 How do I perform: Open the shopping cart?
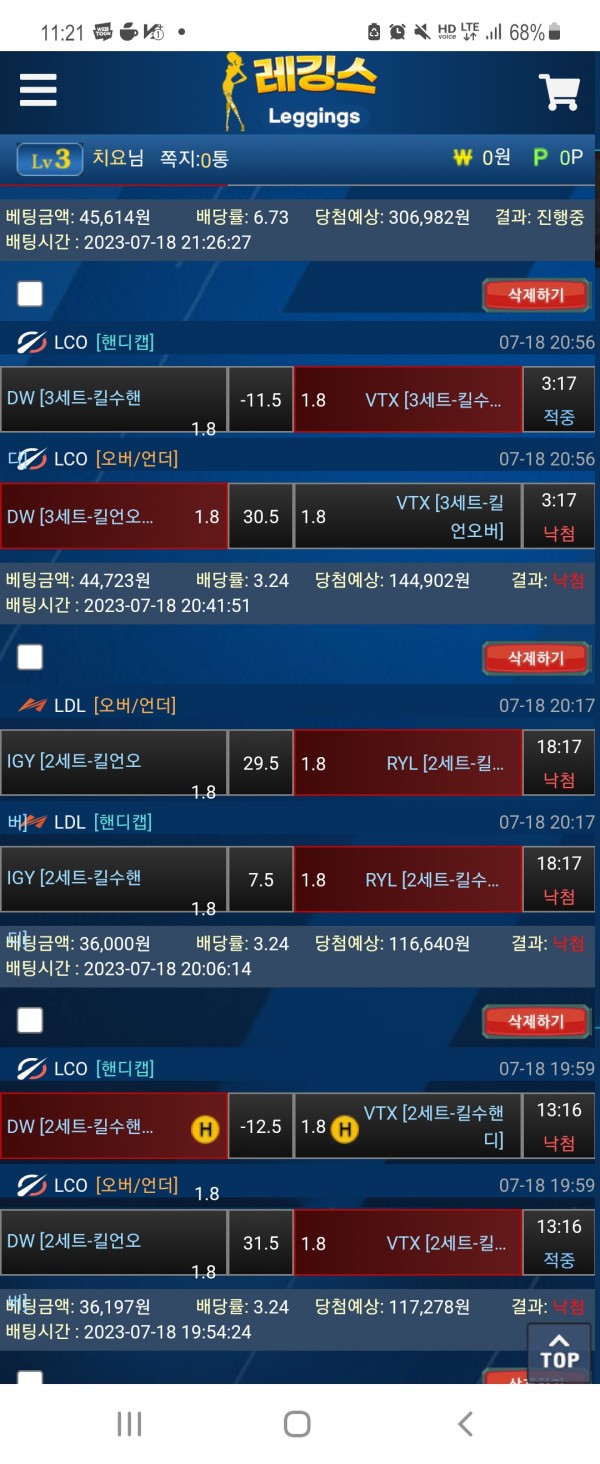(x=559, y=92)
